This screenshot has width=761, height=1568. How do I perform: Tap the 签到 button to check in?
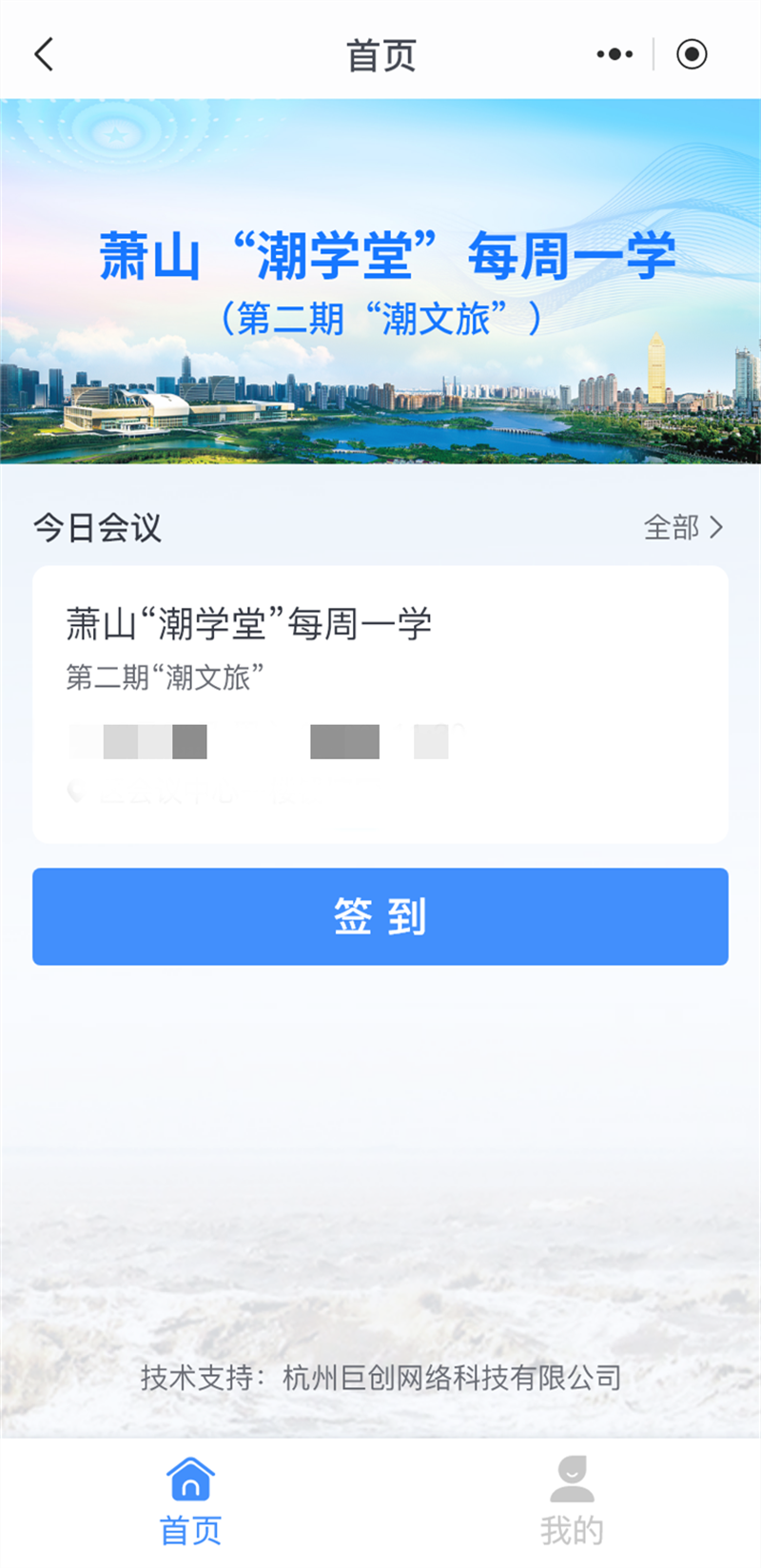(x=380, y=916)
